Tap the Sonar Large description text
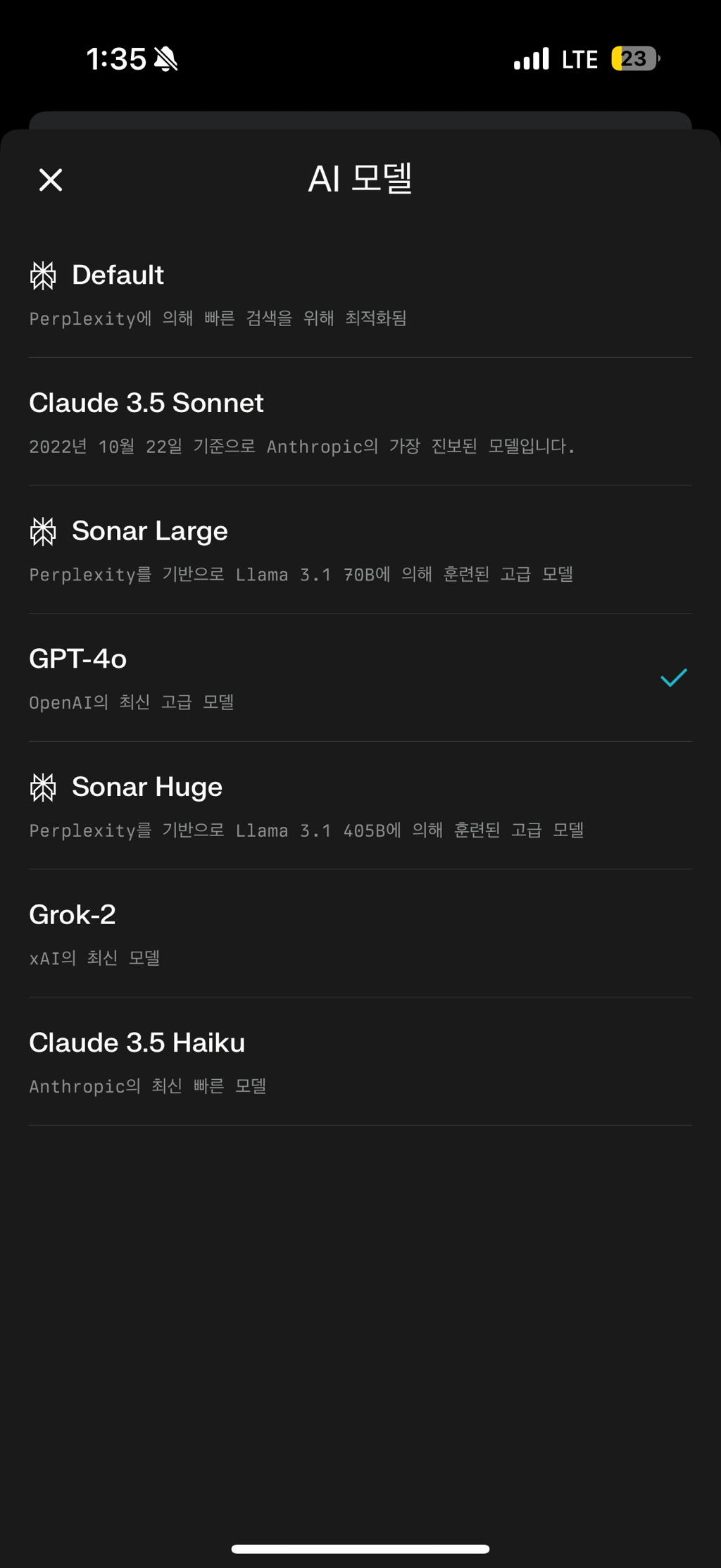 click(301, 575)
